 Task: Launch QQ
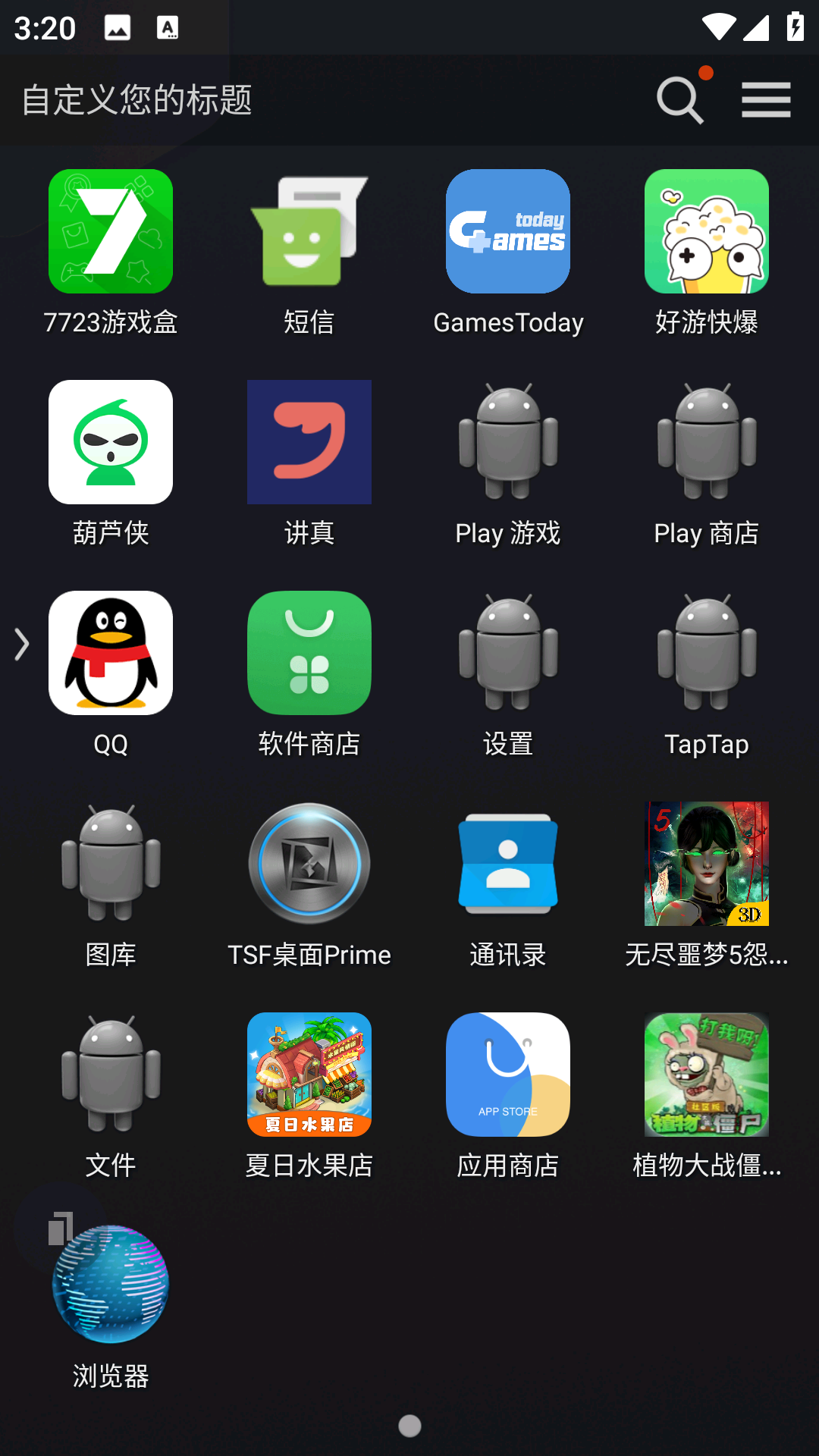pyautogui.click(x=111, y=654)
